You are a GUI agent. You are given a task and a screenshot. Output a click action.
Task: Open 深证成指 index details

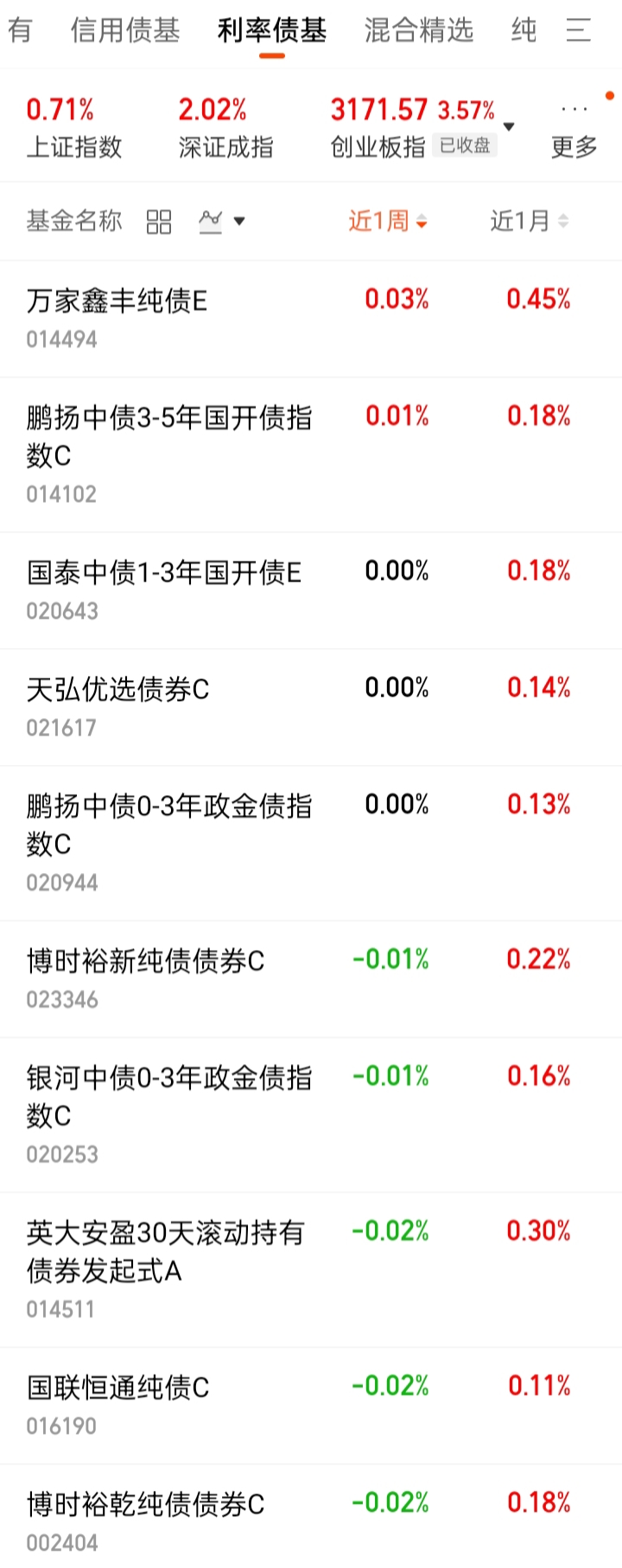pyautogui.click(x=225, y=128)
